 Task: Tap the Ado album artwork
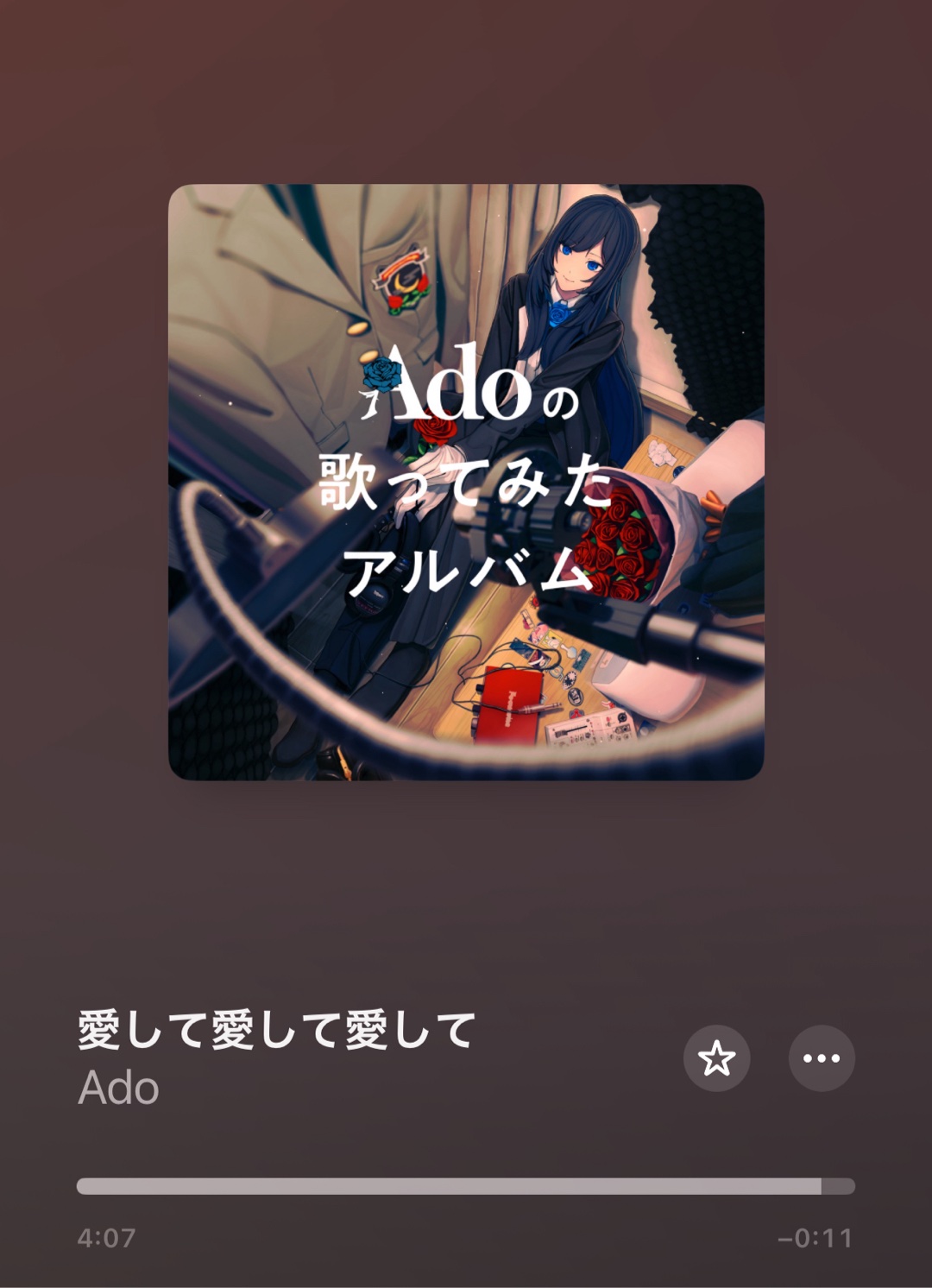point(466,482)
